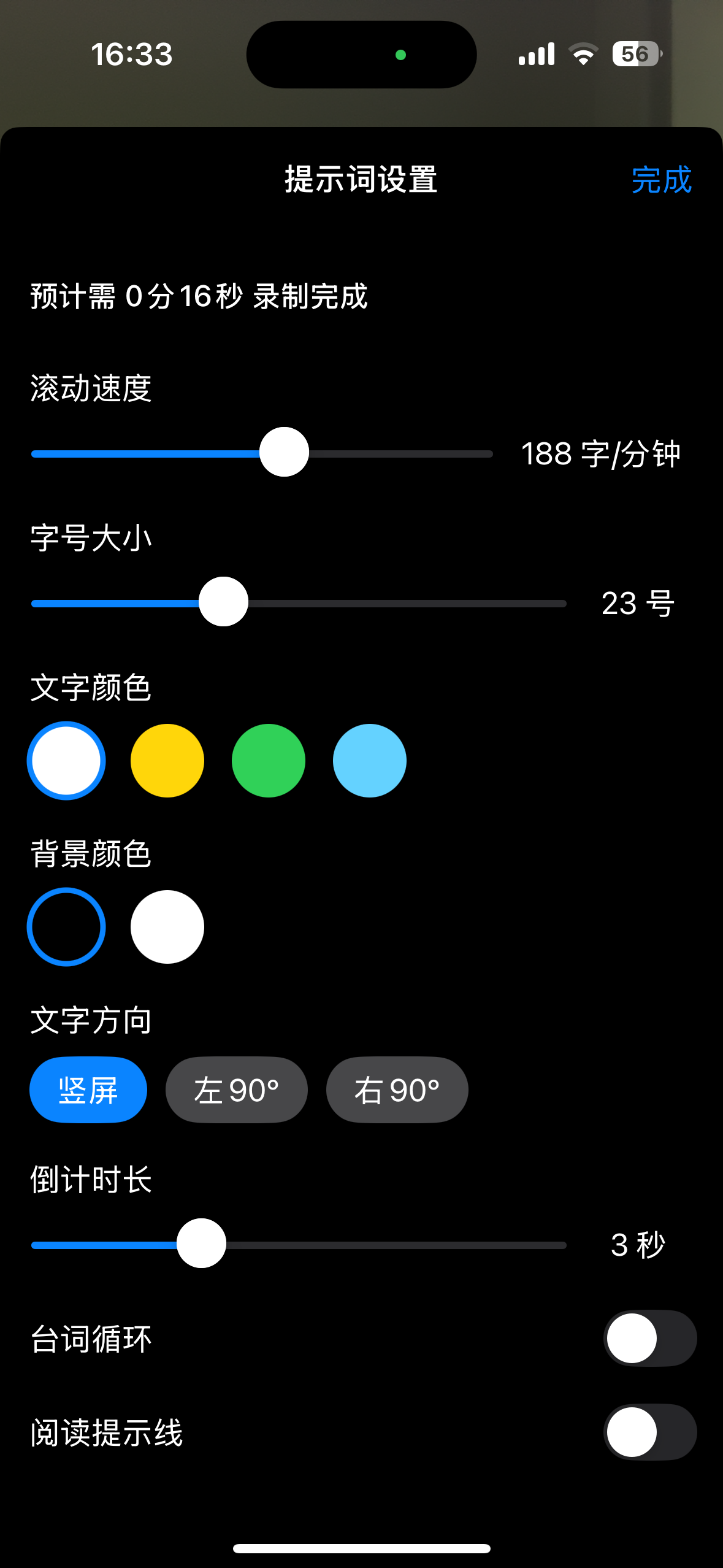Image resolution: width=723 pixels, height=1568 pixels.
Task: Tap the 188 字/分钟 speed value
Action: click(x=603, y=452)
